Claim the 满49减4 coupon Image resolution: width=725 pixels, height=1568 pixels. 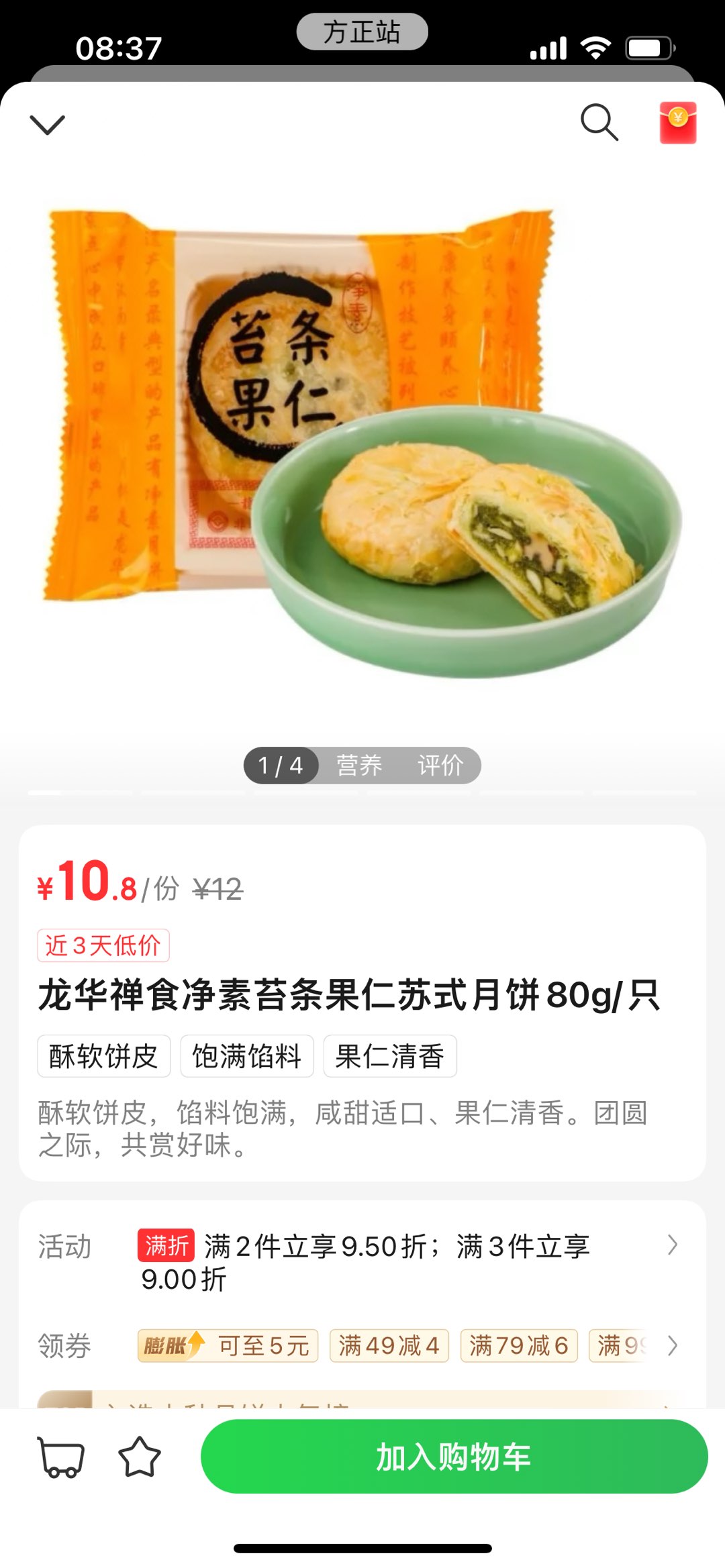click(x=389, y=1345)
